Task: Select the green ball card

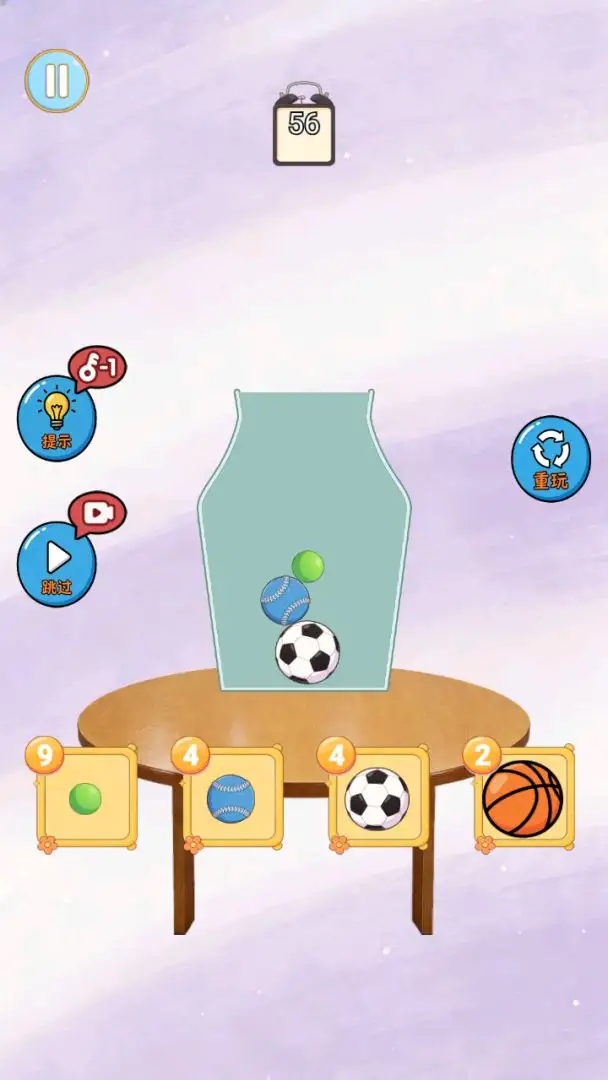Action: 86,798
